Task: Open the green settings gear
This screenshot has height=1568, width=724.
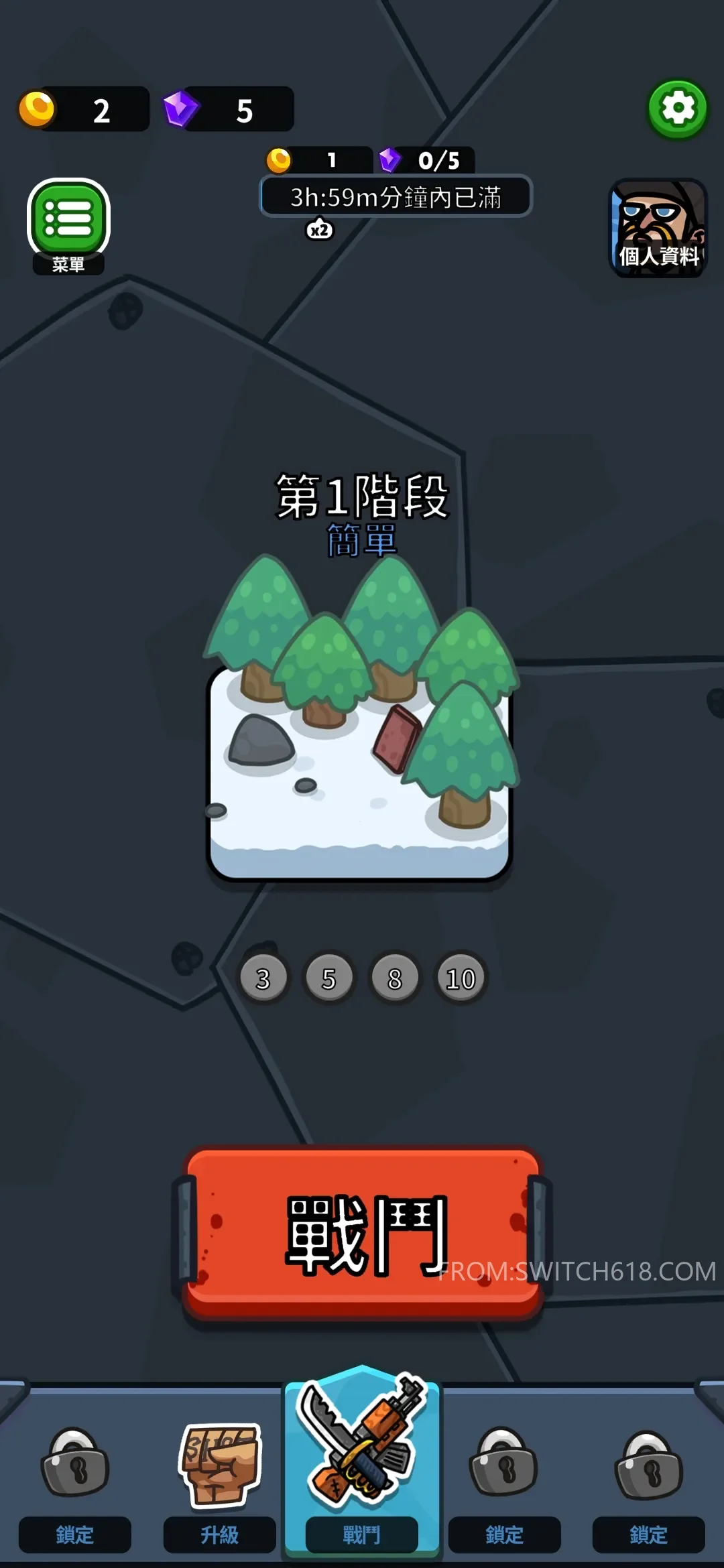Action: point(678,109)
